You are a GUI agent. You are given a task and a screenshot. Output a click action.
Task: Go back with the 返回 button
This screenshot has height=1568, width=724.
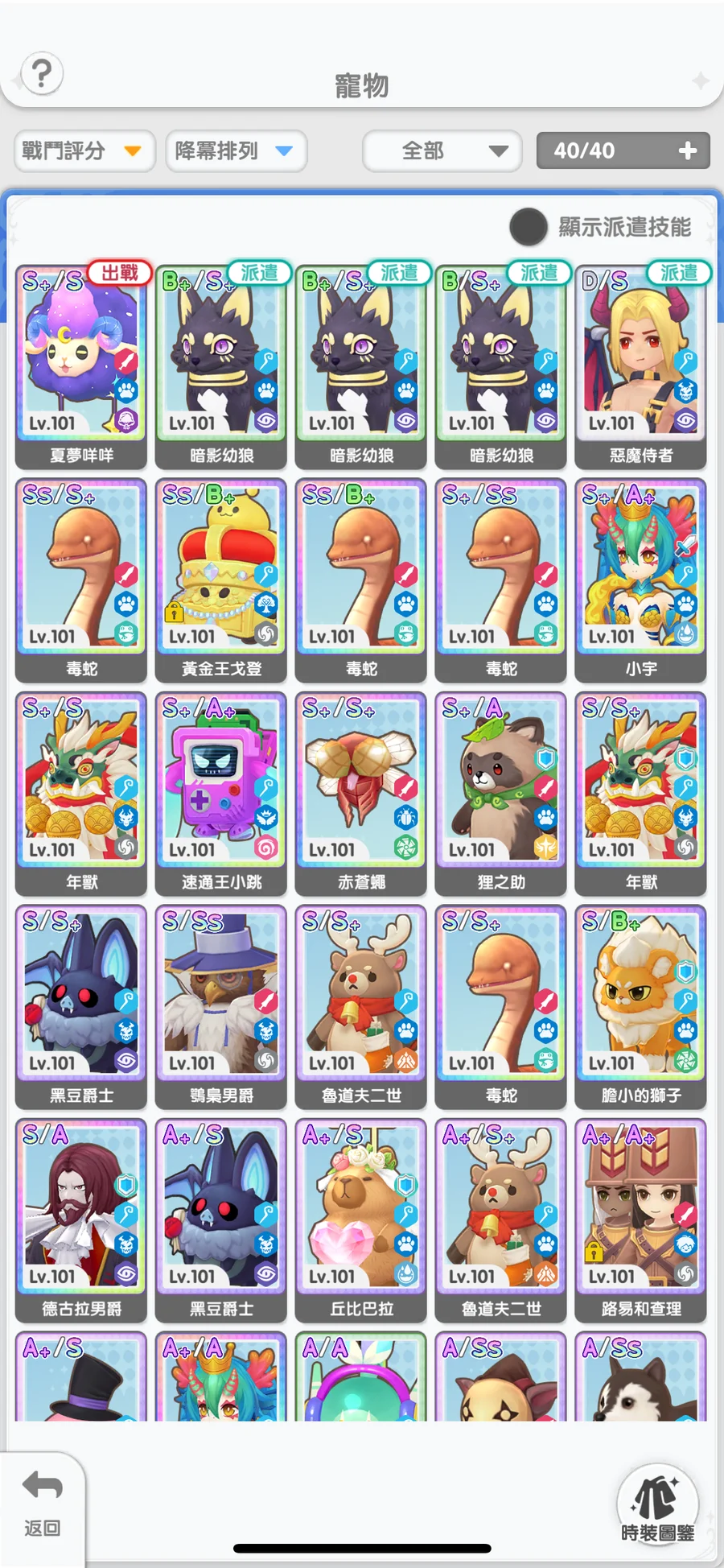42,1504
